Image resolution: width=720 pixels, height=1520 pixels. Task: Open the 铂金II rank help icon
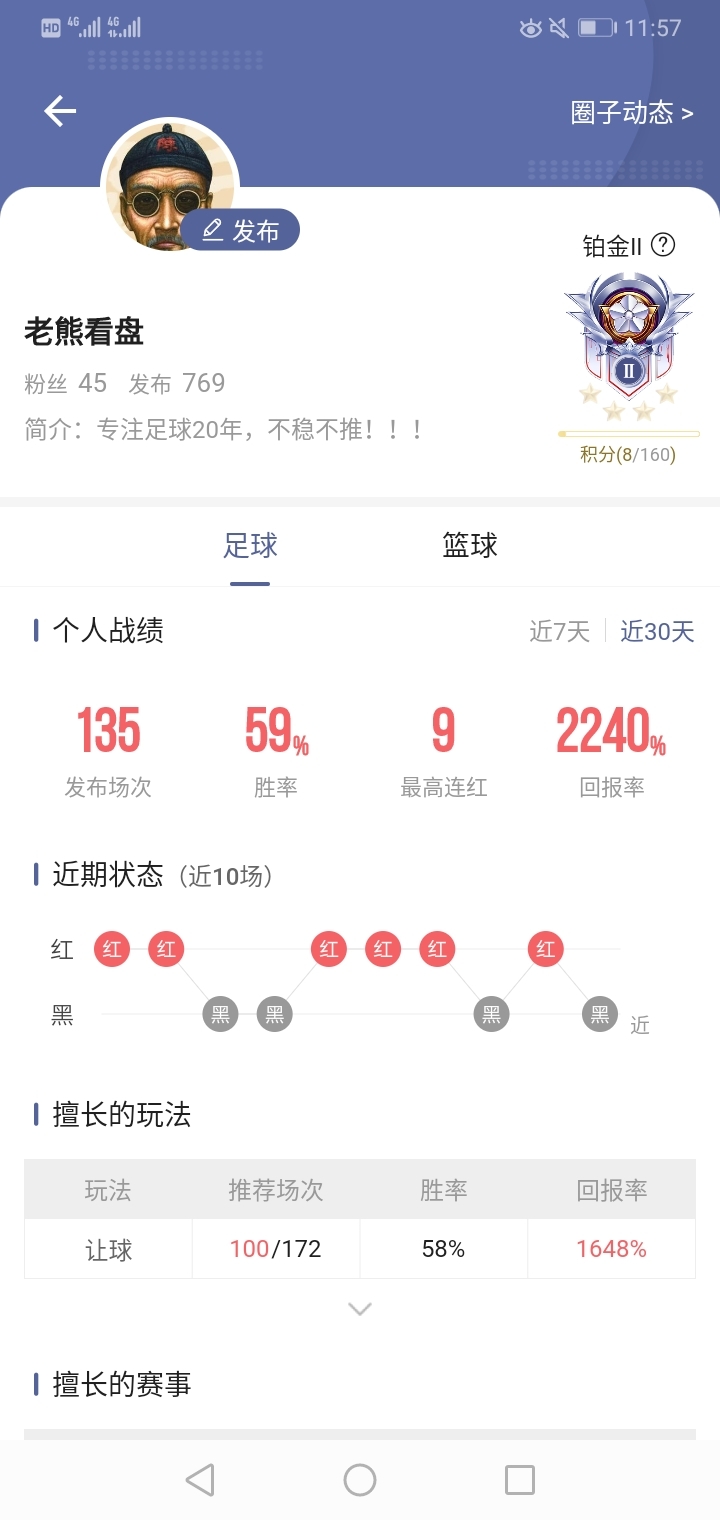663,244
